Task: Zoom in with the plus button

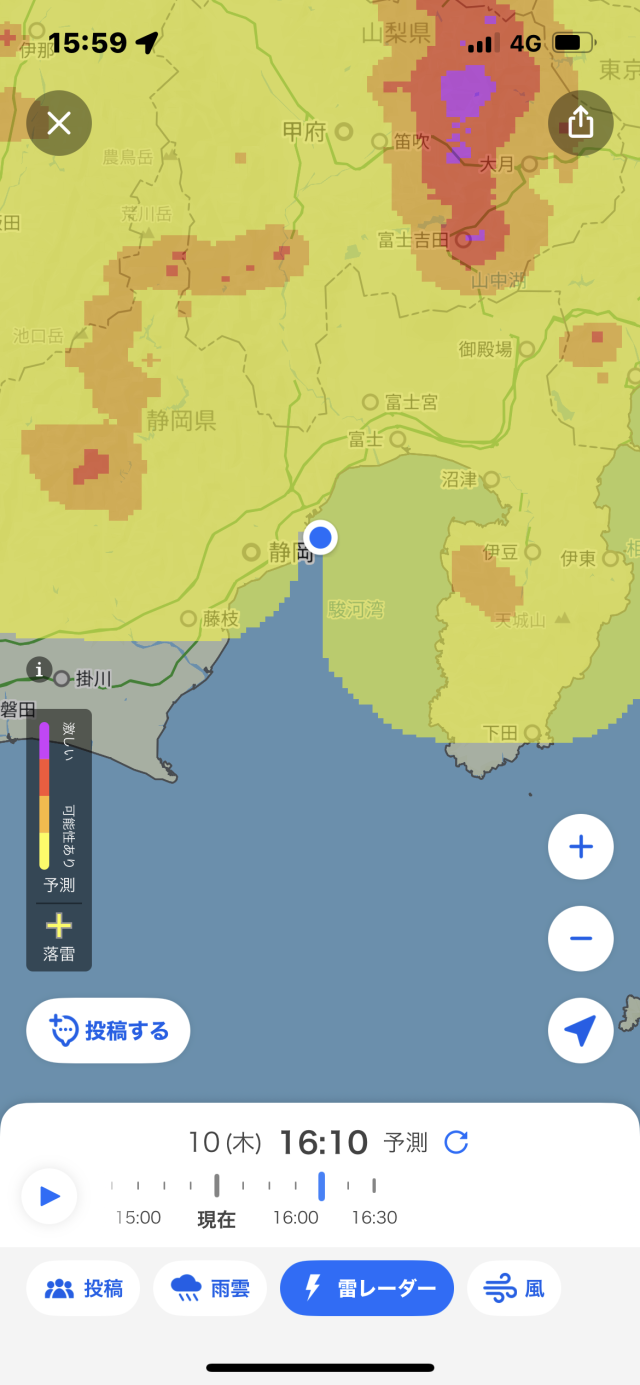Action: pos(581,847)
